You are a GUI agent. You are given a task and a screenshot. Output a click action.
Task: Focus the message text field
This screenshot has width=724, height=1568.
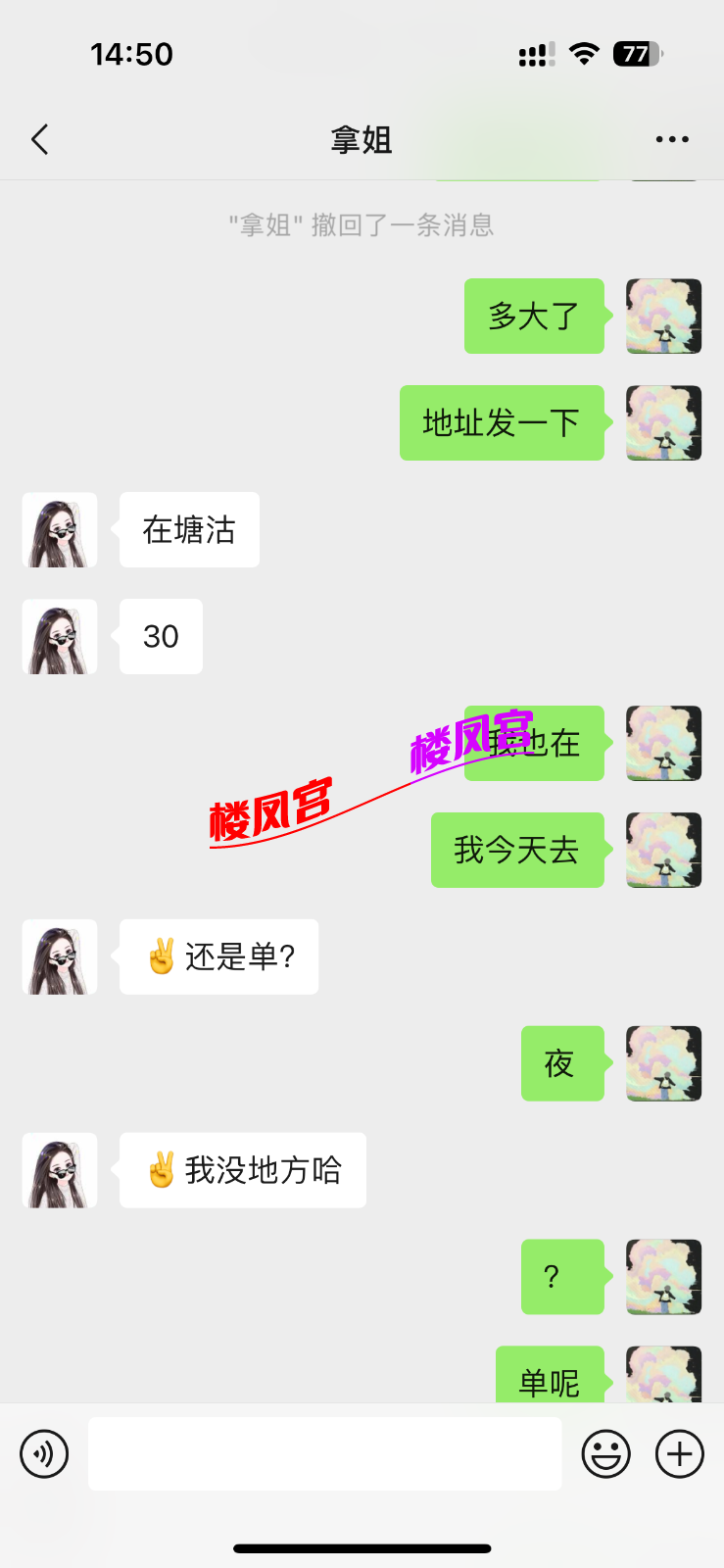coord(324,1453)
